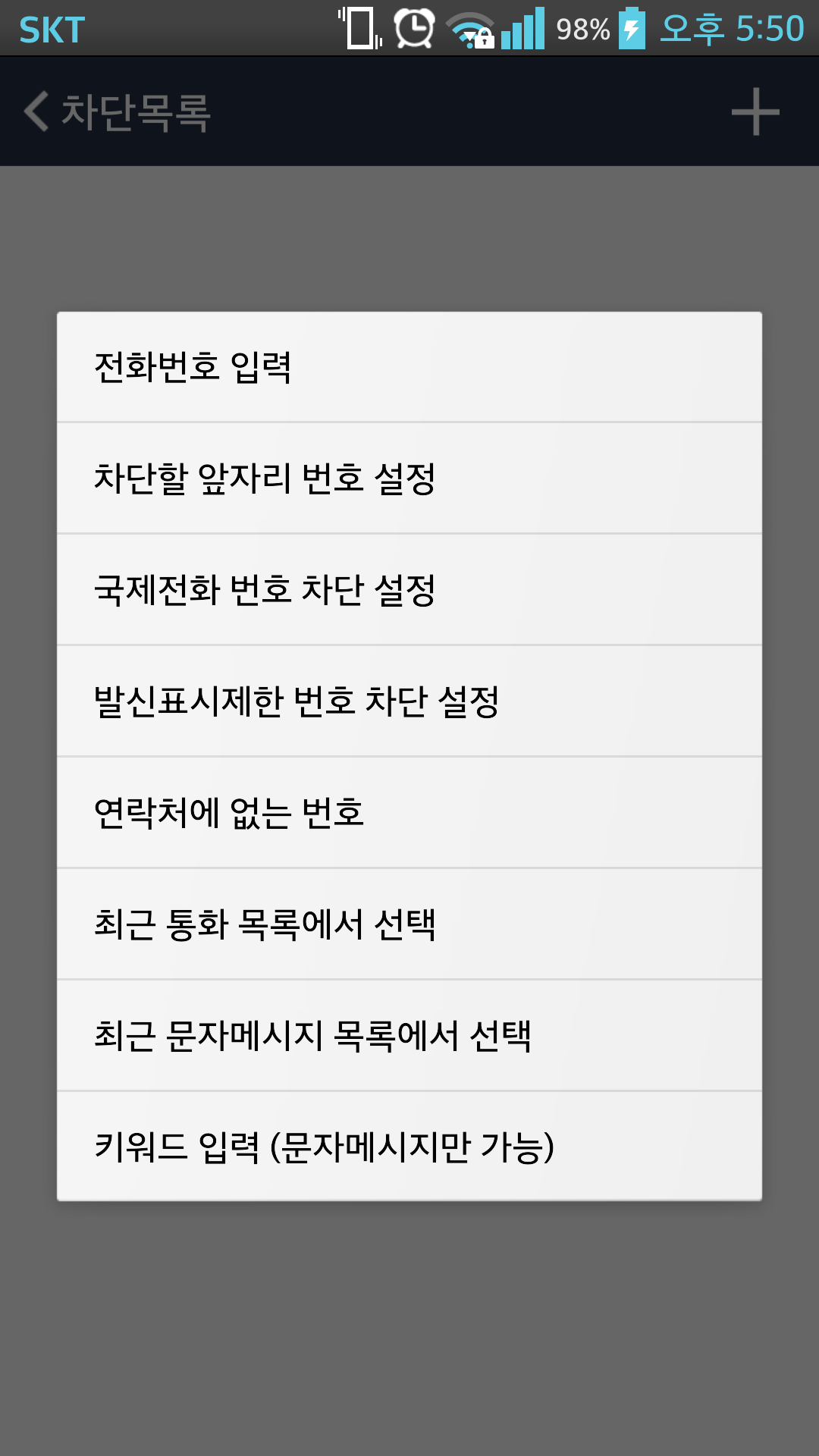Choose 차단할 앞자리 번호 설정

point(409,479)
